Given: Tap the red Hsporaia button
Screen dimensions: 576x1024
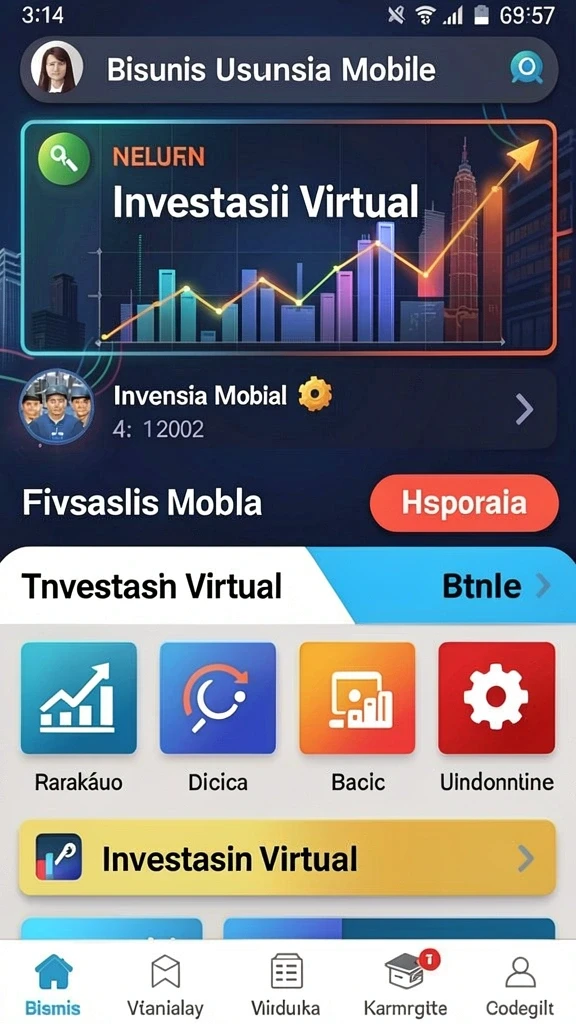Looking at the screenshot, I should (464, 504).
